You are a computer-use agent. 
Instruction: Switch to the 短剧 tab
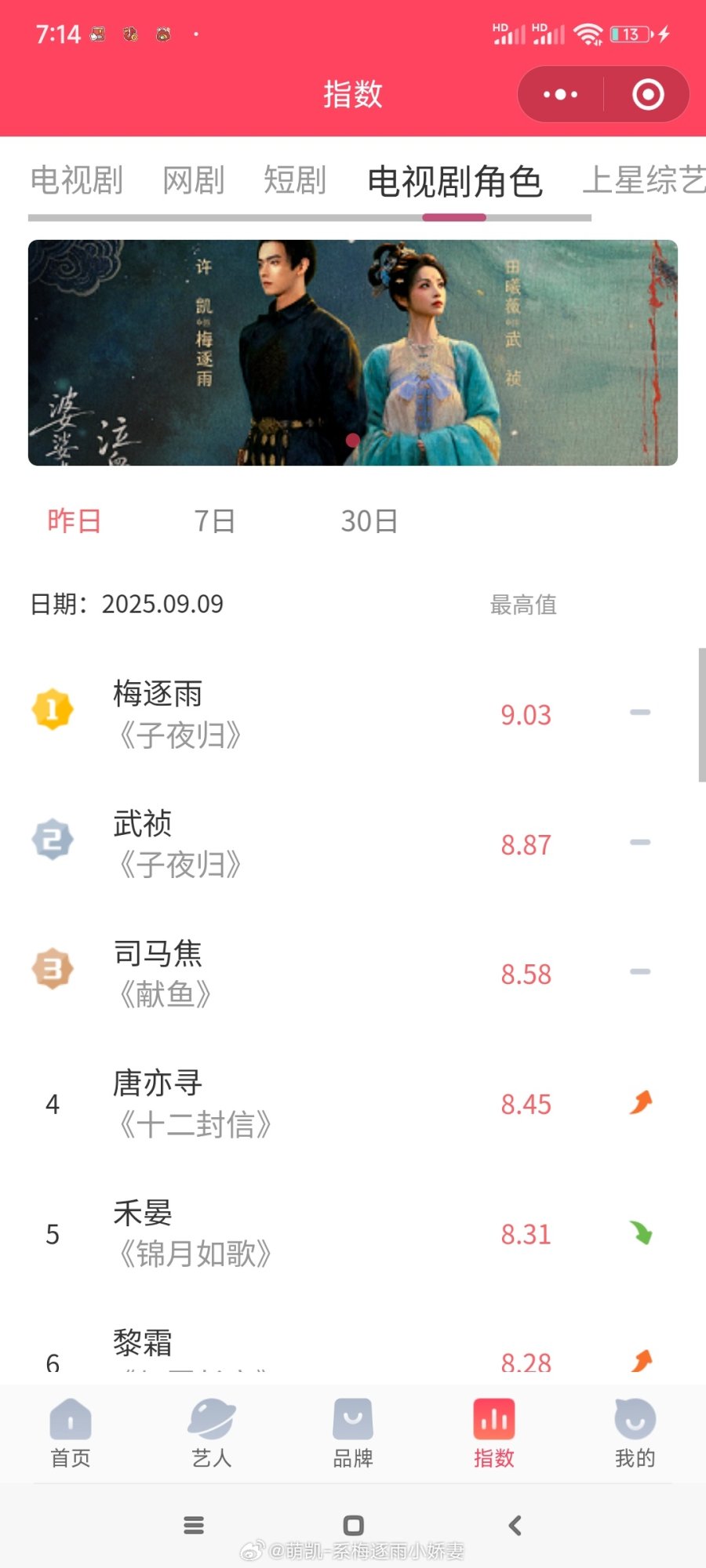(295, 180)
